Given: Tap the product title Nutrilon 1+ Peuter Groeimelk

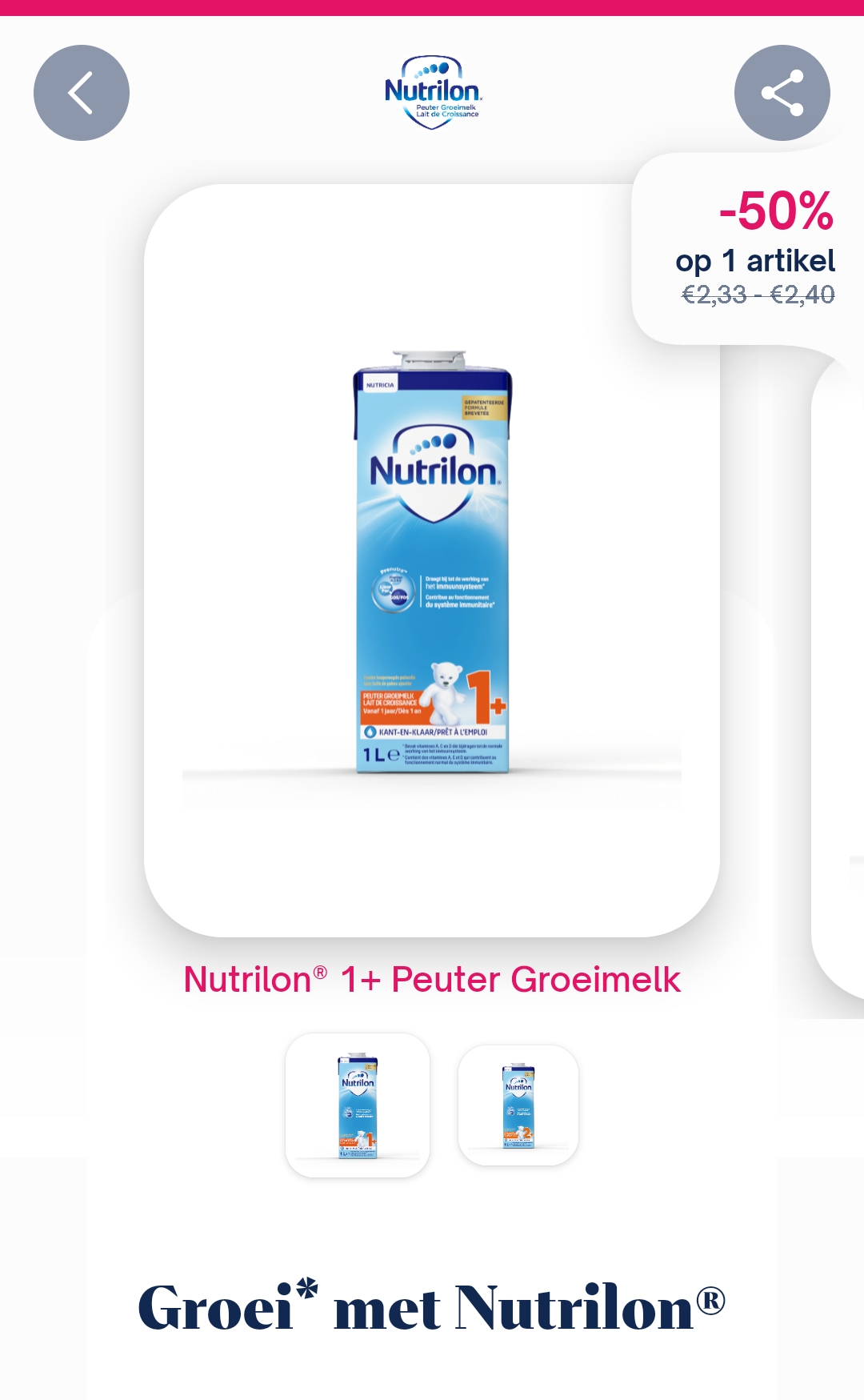Looking at the screenshot, I should point(432,979).
